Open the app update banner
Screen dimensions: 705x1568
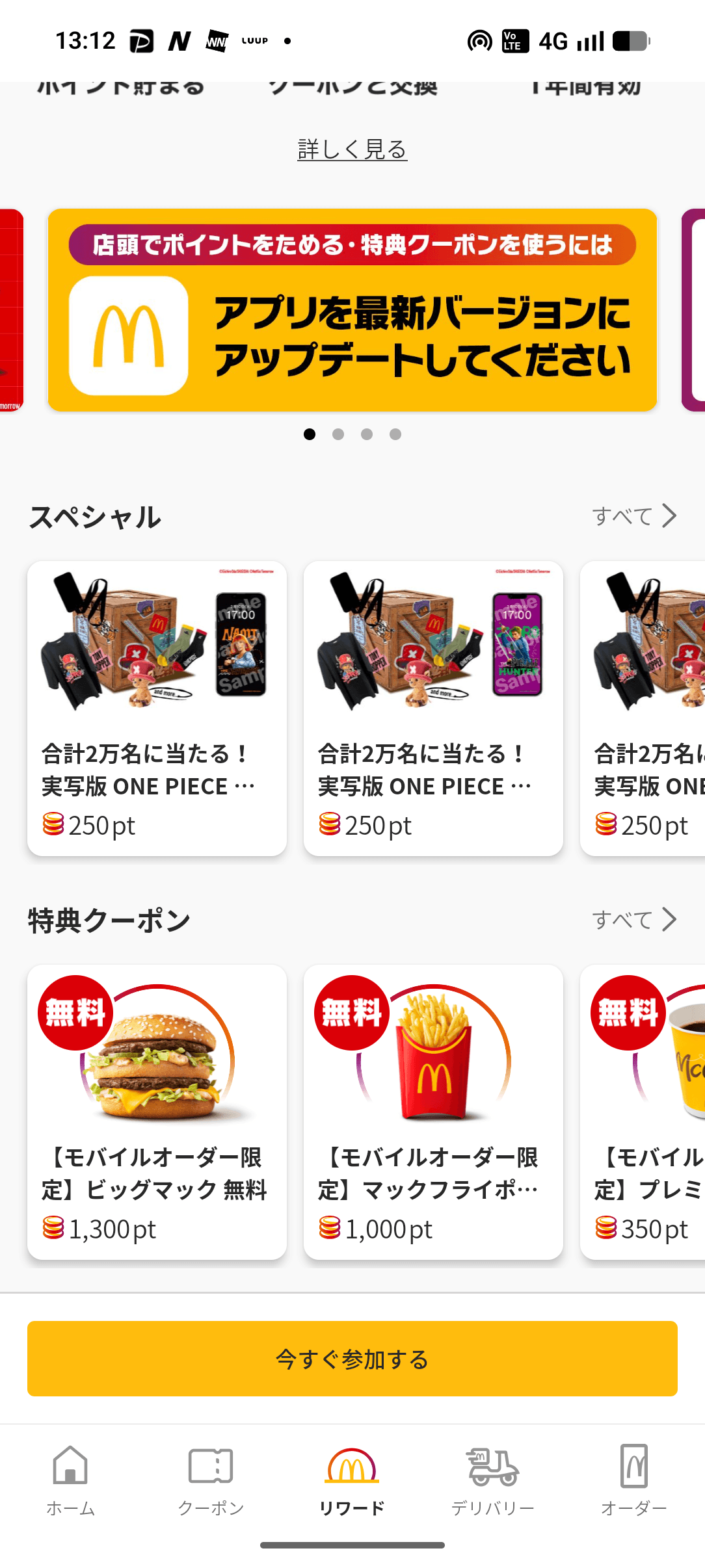(352, 310)
